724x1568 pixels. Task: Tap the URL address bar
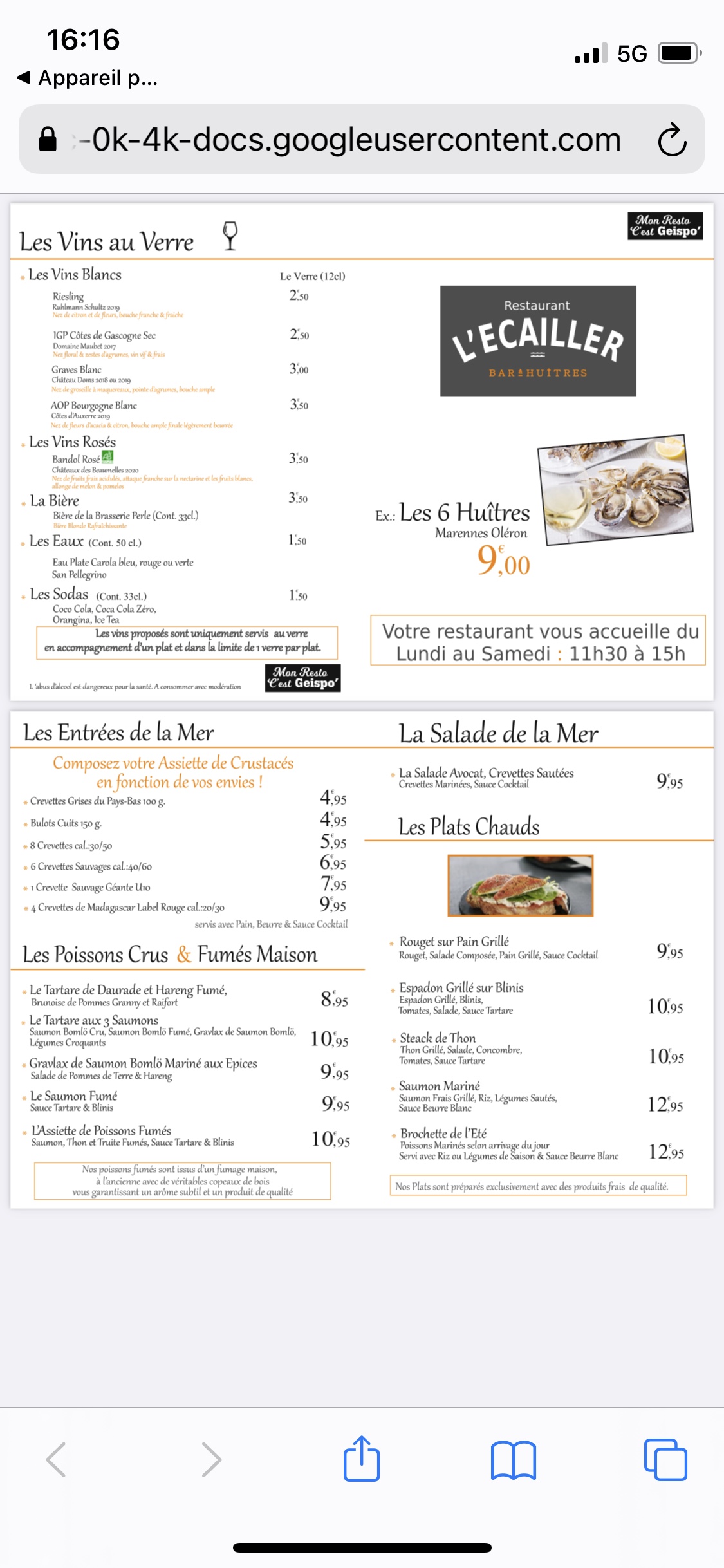[x=348, y=139]
